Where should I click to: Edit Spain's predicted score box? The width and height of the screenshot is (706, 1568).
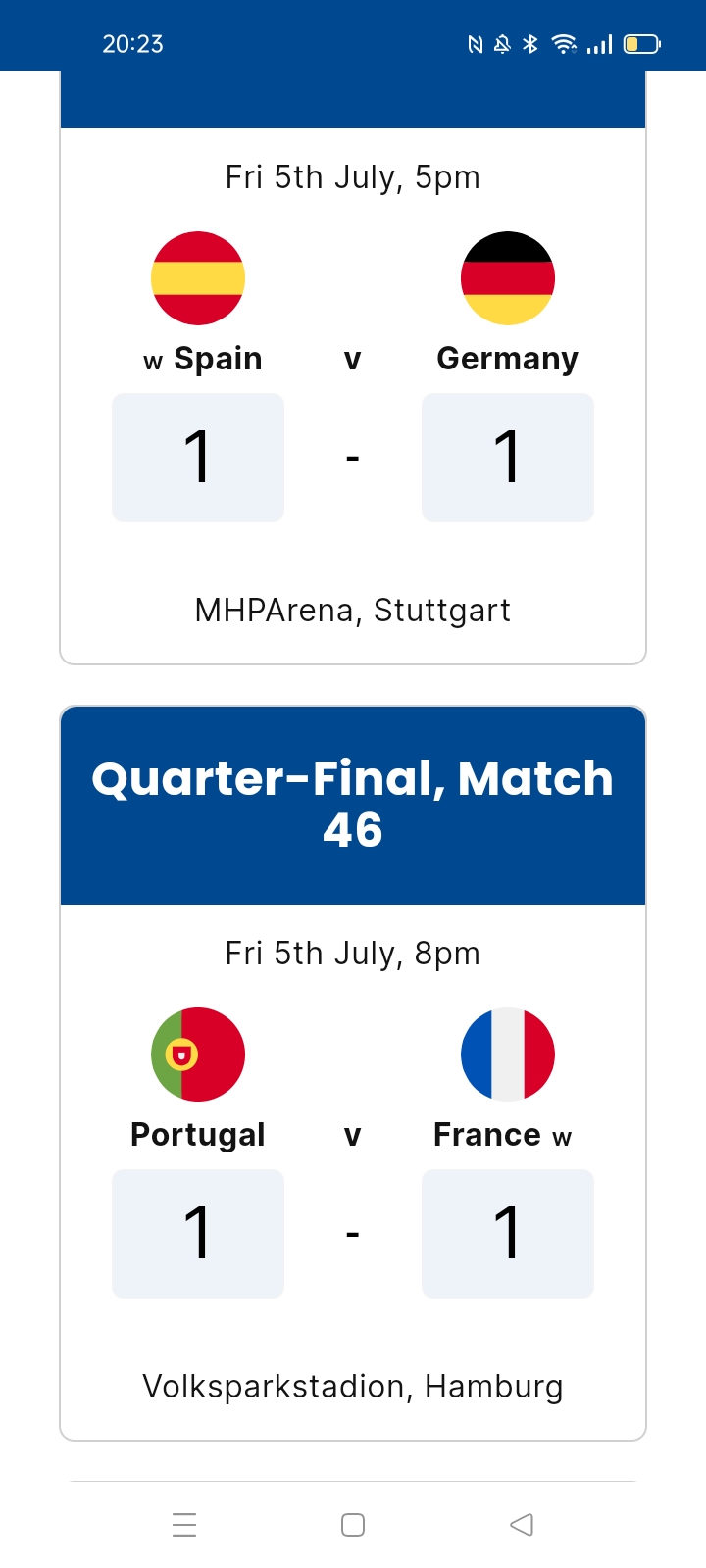point(198,458)
